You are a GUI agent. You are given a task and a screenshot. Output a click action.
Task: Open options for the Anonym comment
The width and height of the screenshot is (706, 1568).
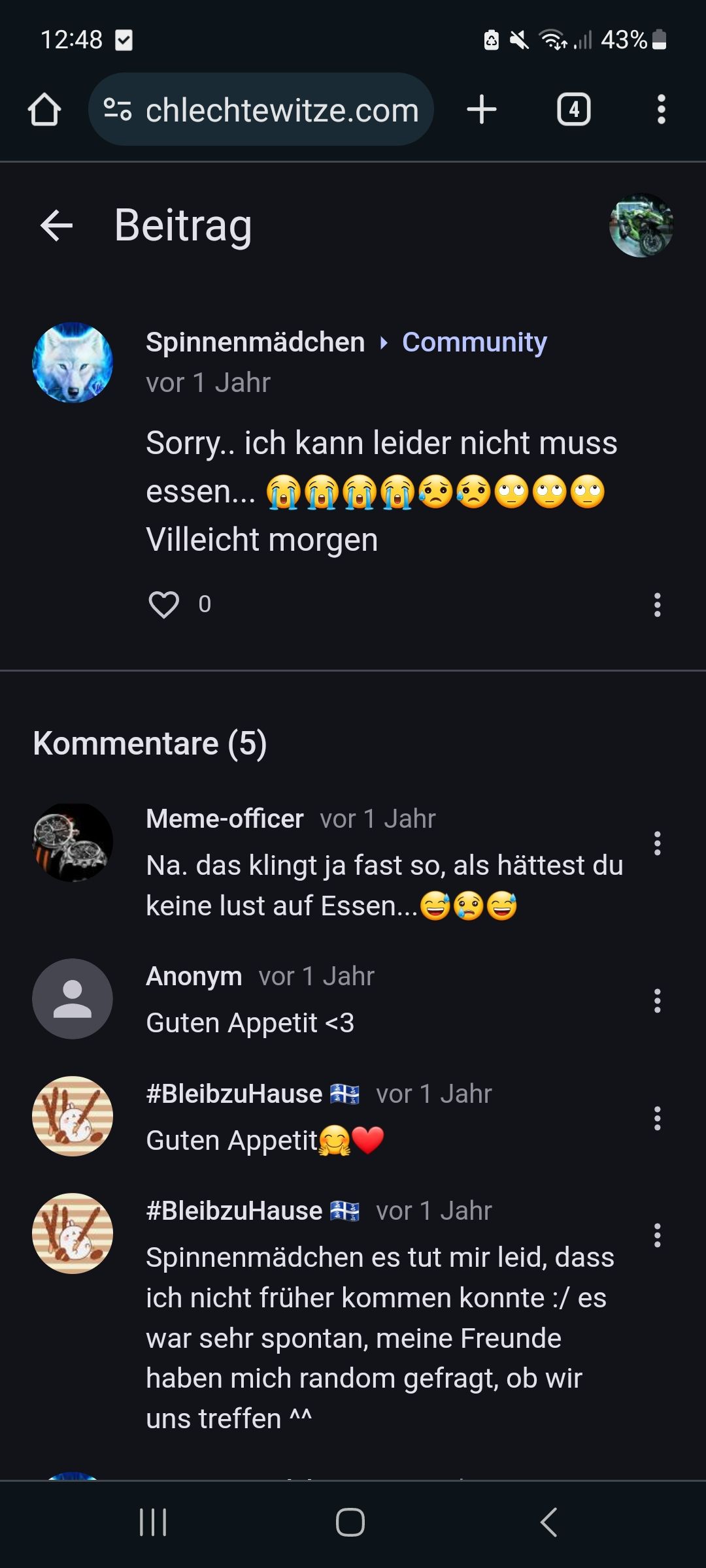[657, 1001]
